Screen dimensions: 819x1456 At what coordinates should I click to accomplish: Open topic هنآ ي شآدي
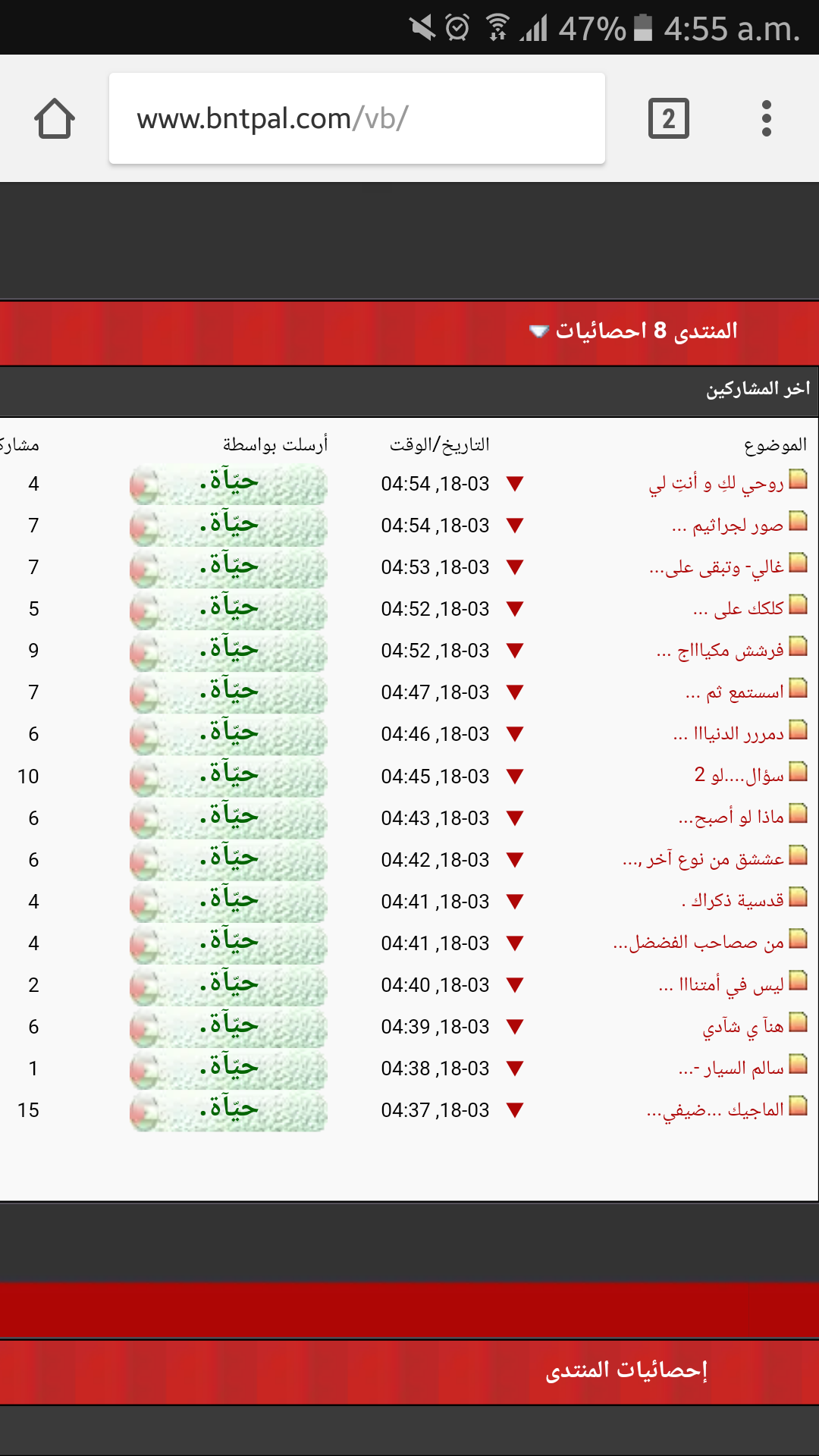pyautogui.click(x=742, y=1026)
